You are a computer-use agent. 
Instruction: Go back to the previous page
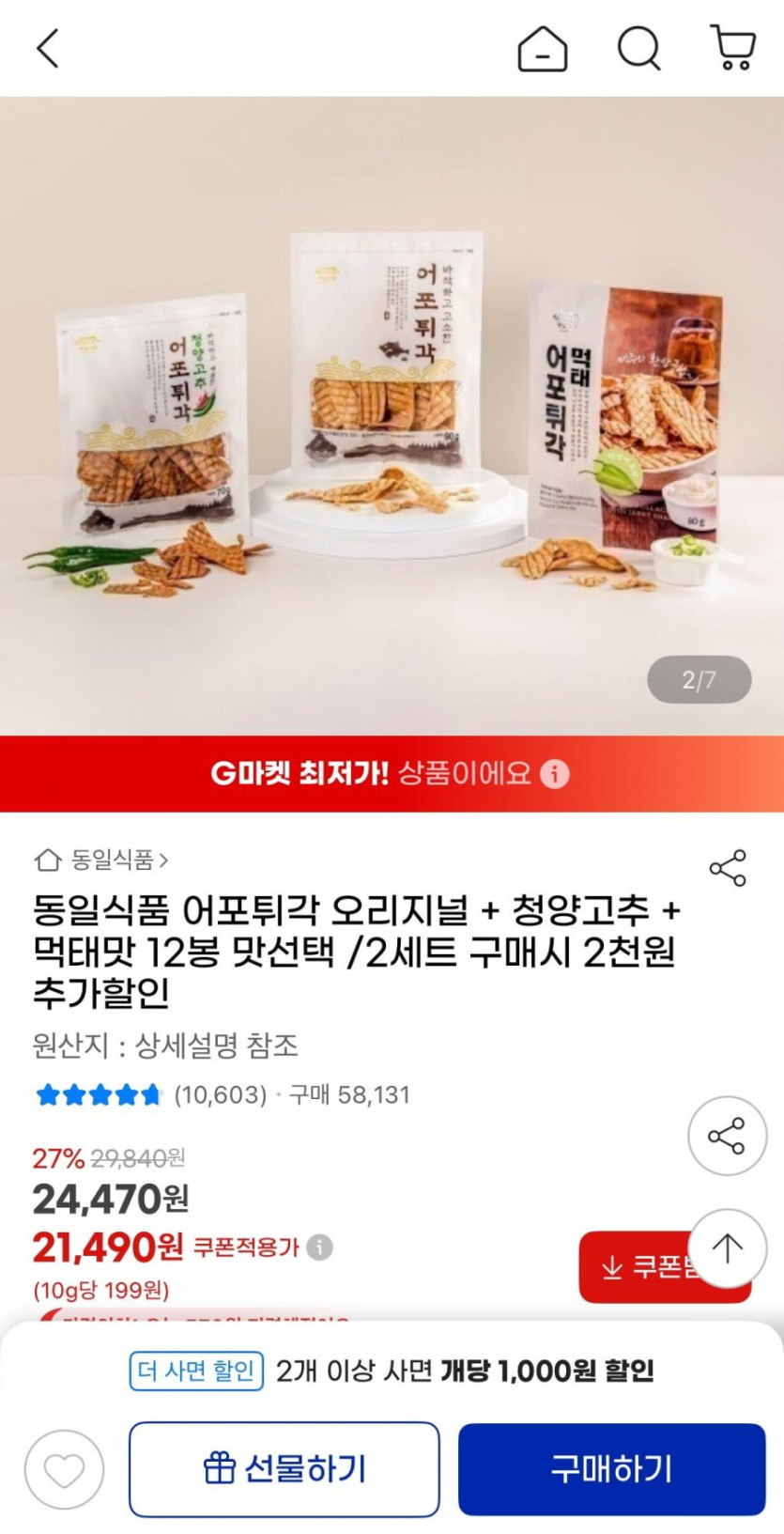coord(48,48)
